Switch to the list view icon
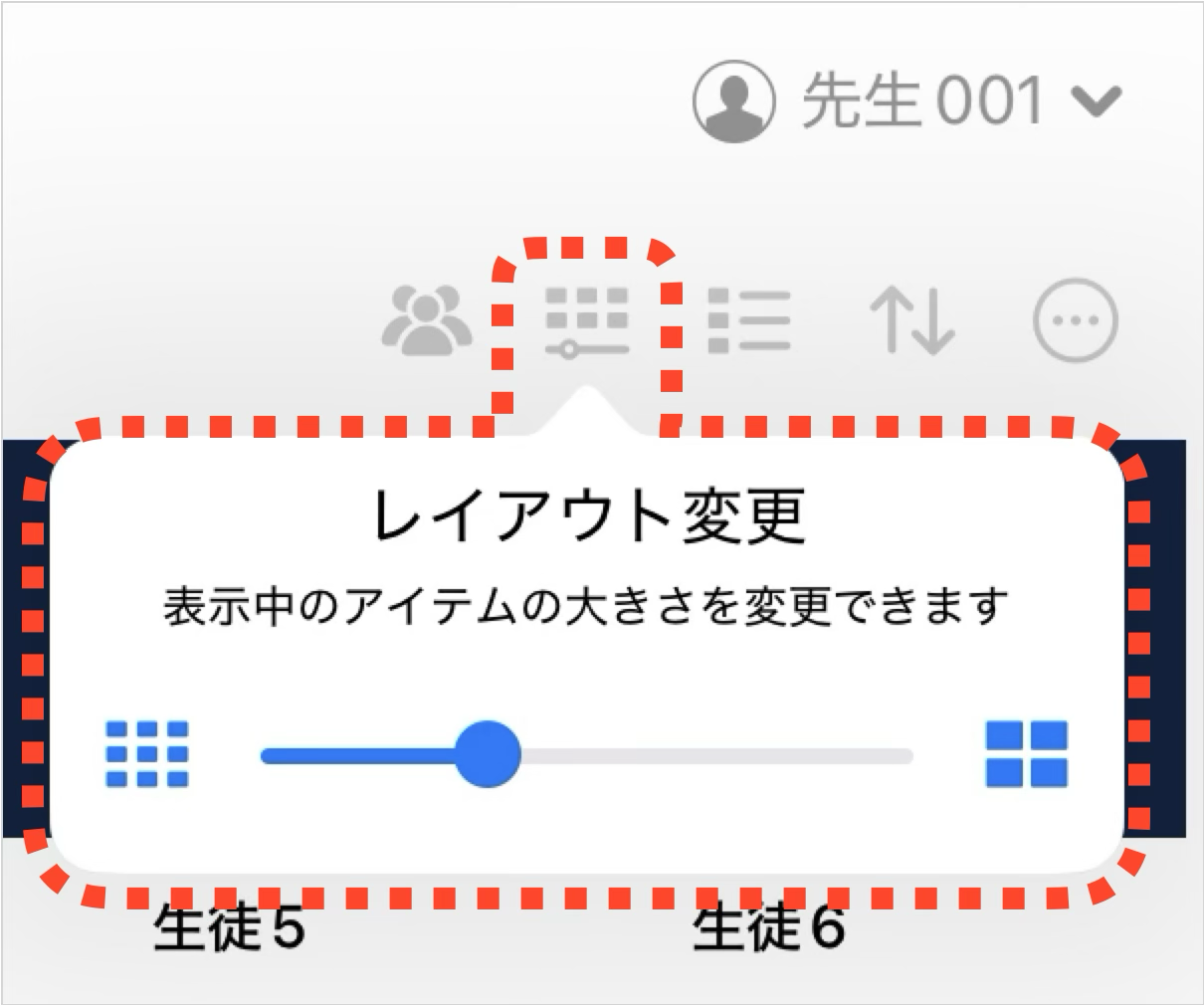Screen dimensions: 1204x1005 point(748,321)
